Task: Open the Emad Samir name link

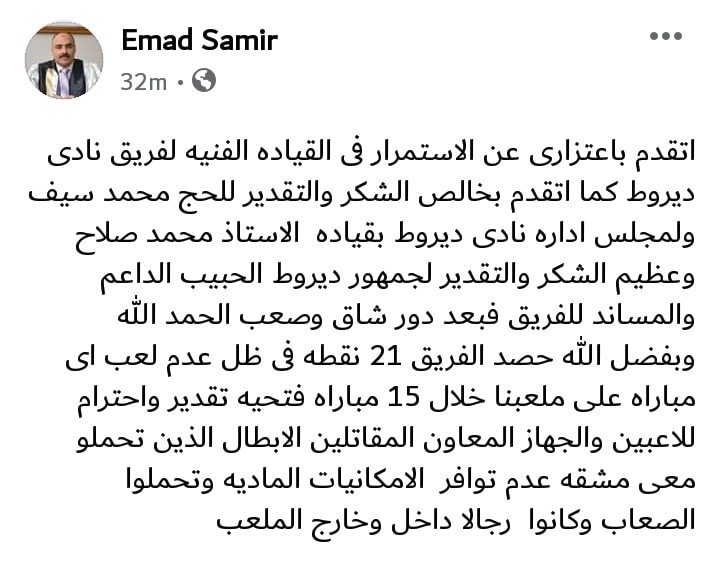Action: [x=199, y=40]
